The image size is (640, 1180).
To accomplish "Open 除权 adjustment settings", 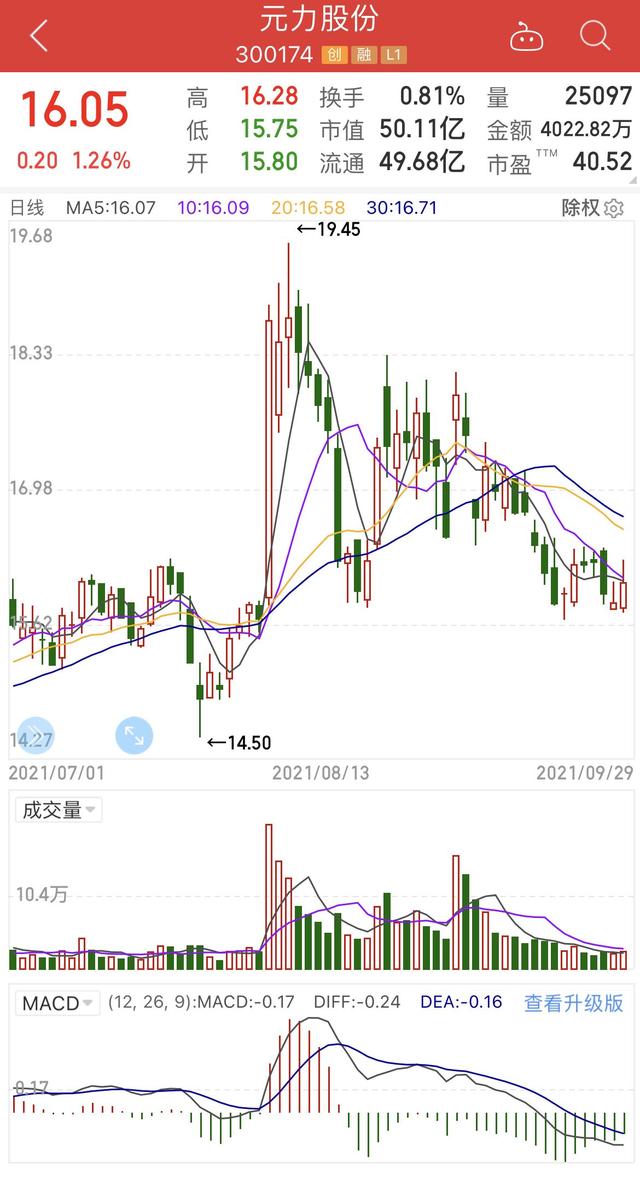I will tap(592, 208).
